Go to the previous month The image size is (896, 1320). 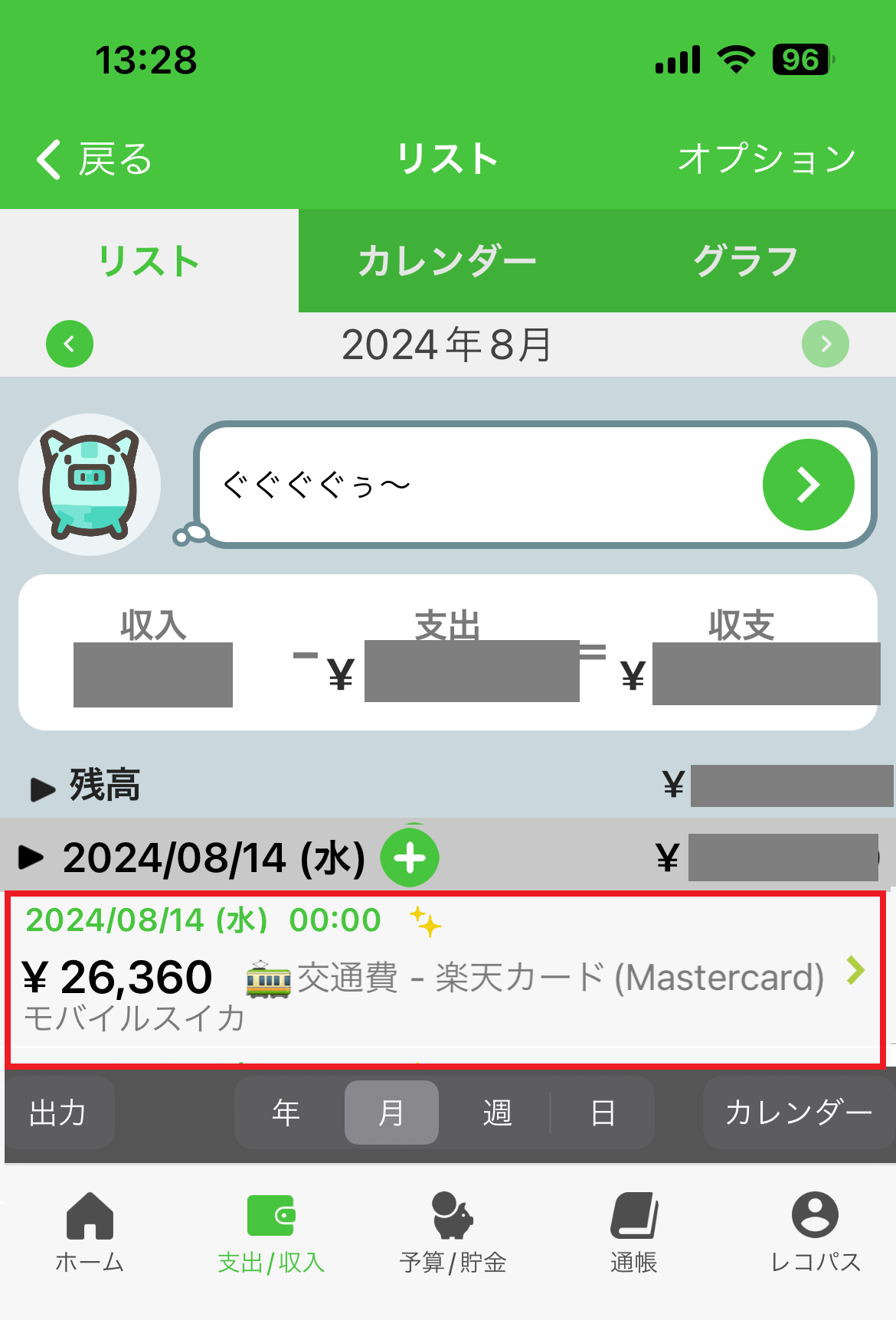70,344
